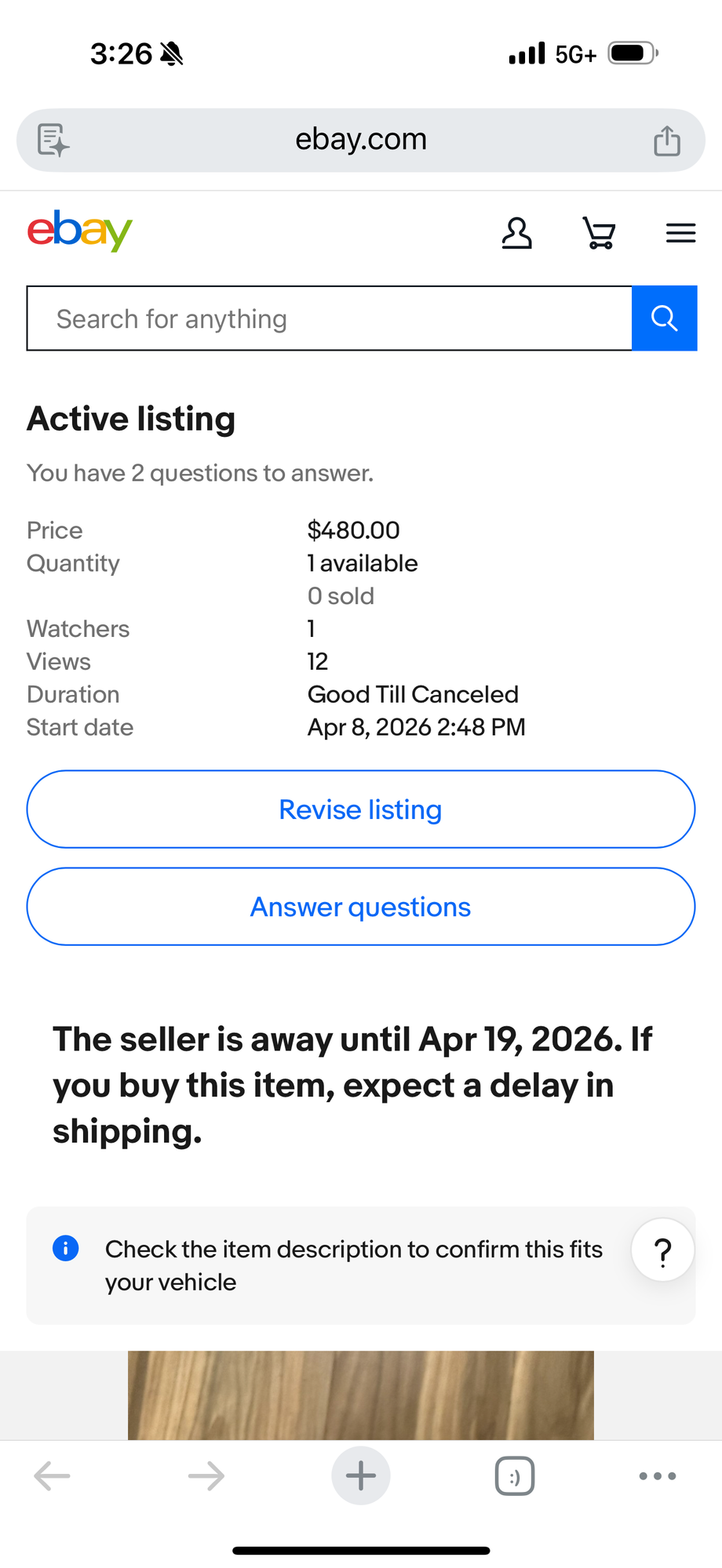Screen dimensions: 722x1568
Task: Open the question mark help button
Action: [x=662, y=1250]
